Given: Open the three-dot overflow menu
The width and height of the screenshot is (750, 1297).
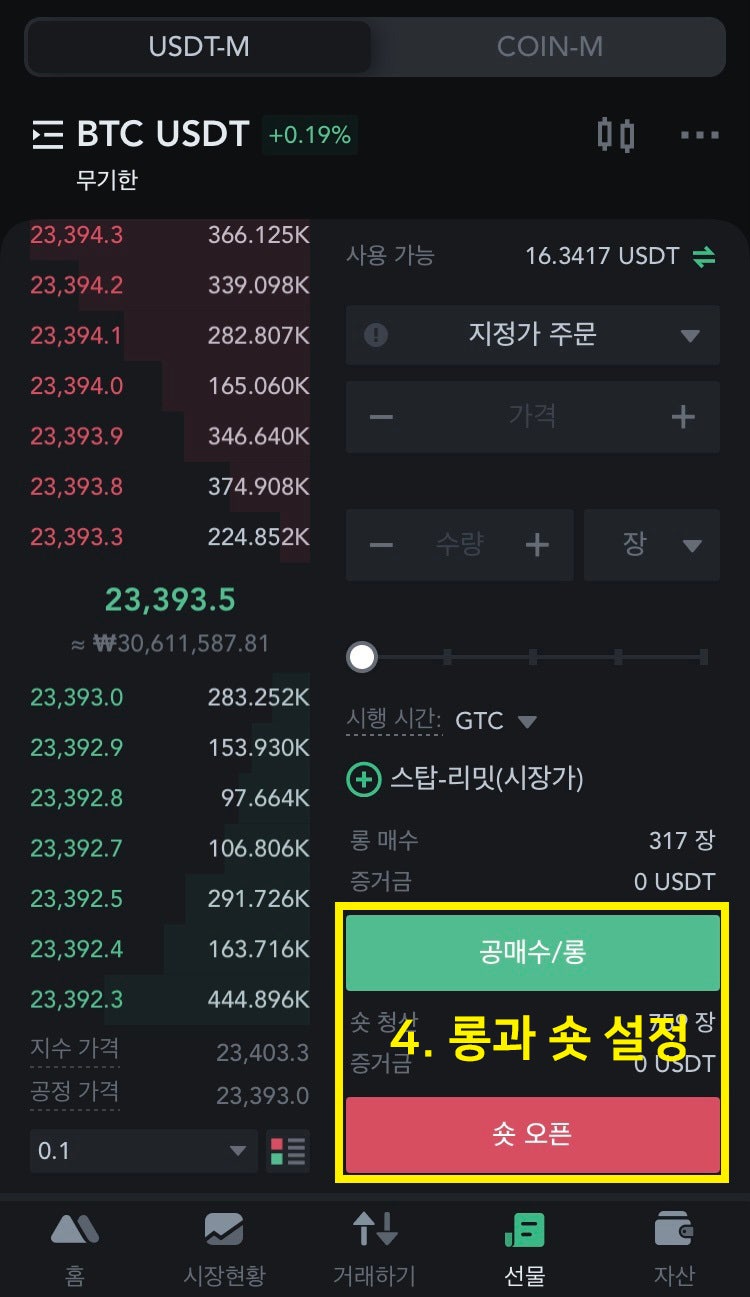Looking at the screenshot, I should point(700,135).
